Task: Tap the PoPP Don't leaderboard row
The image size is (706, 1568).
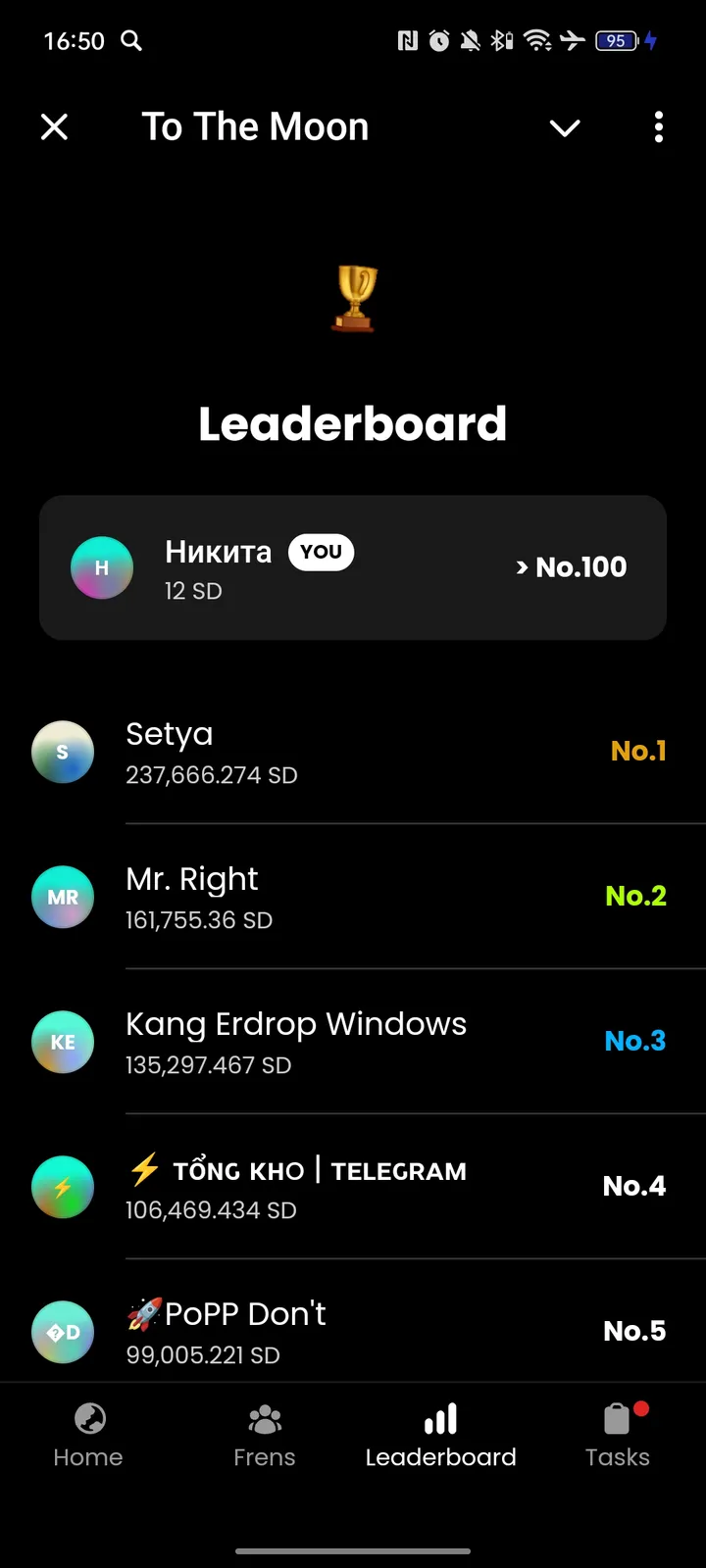Action: tap(353, 1331)
